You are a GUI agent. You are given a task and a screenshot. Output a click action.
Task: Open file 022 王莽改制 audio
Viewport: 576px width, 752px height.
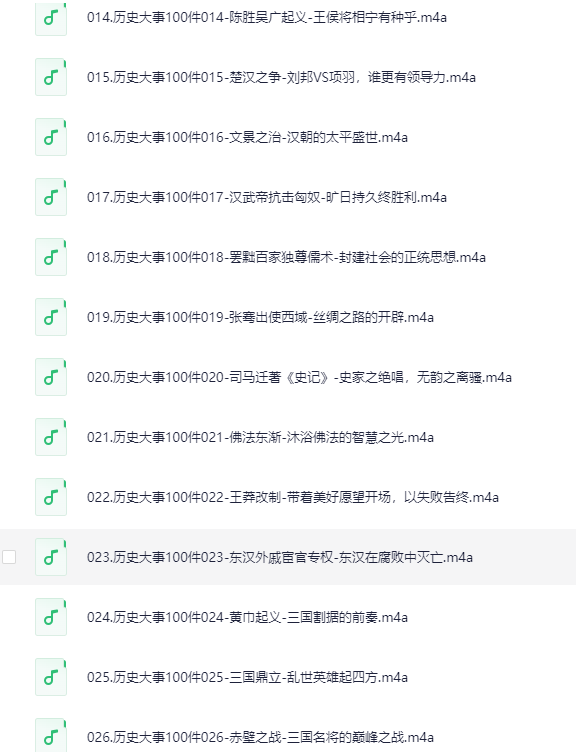(293, 497)
